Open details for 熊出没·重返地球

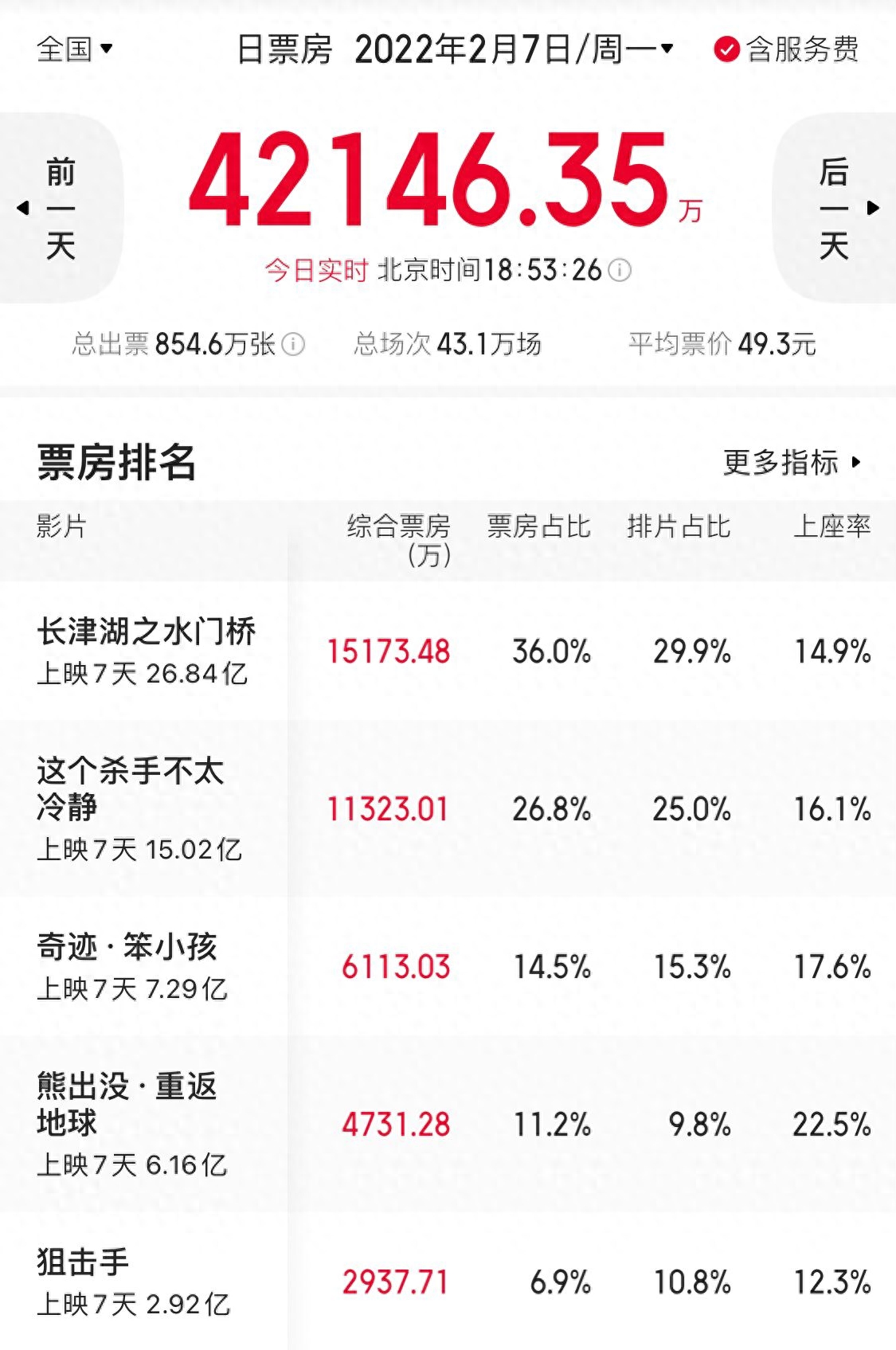127,1104
